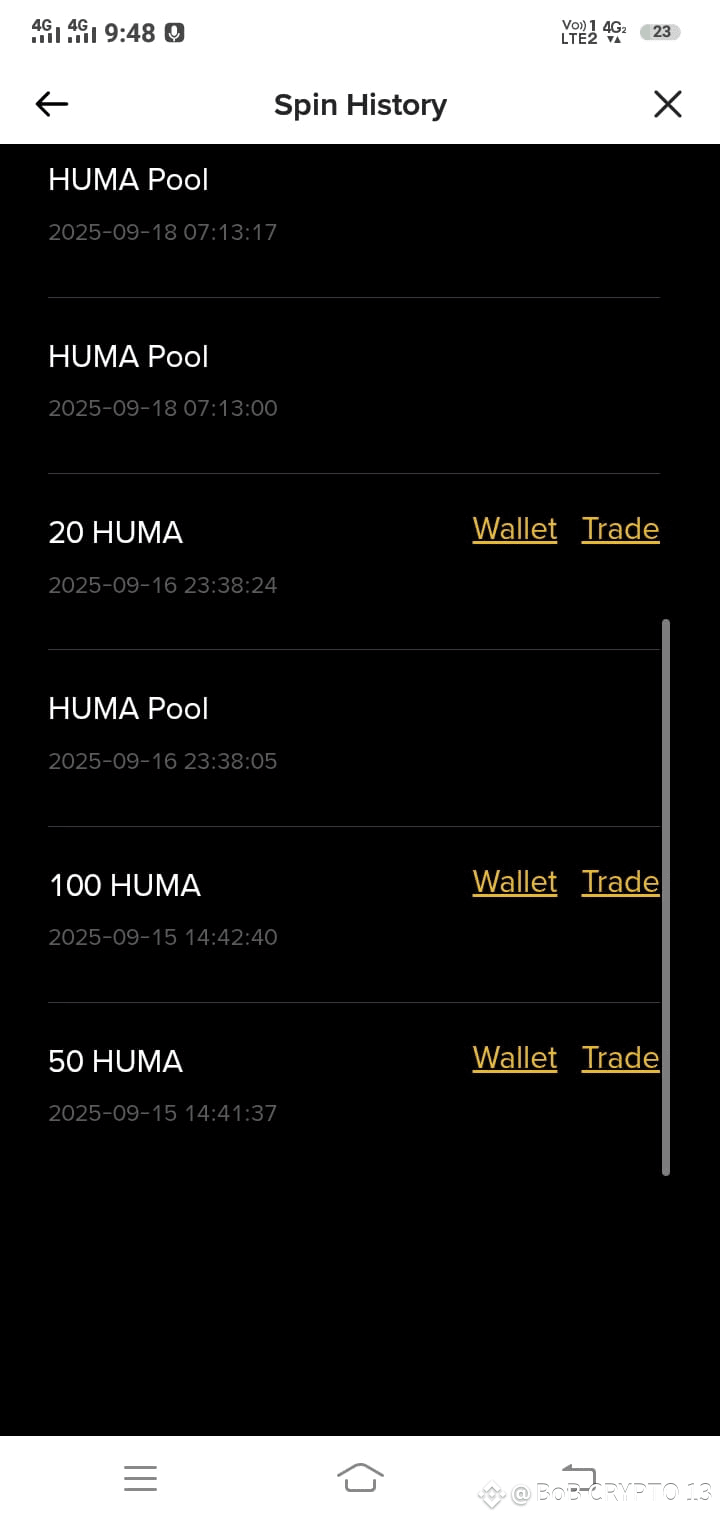
Task: Open Wallet link for 100 HUMA reward
Action: coord(514,882)
